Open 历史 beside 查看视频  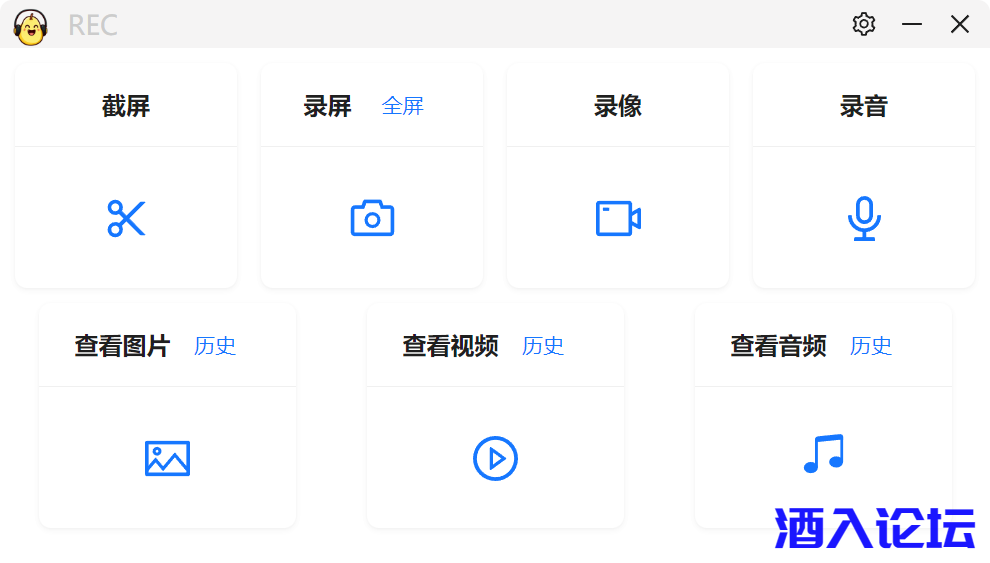click(x=543, y=346)
